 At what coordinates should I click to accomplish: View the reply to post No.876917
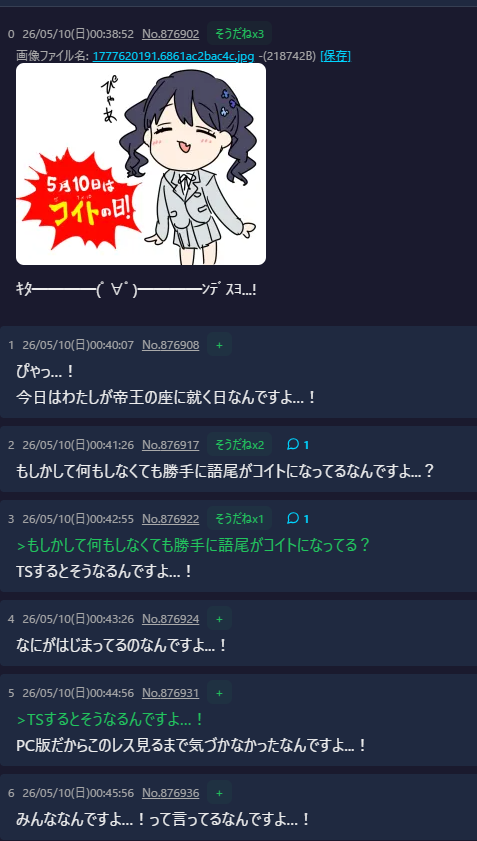click(x=298, y=445)
